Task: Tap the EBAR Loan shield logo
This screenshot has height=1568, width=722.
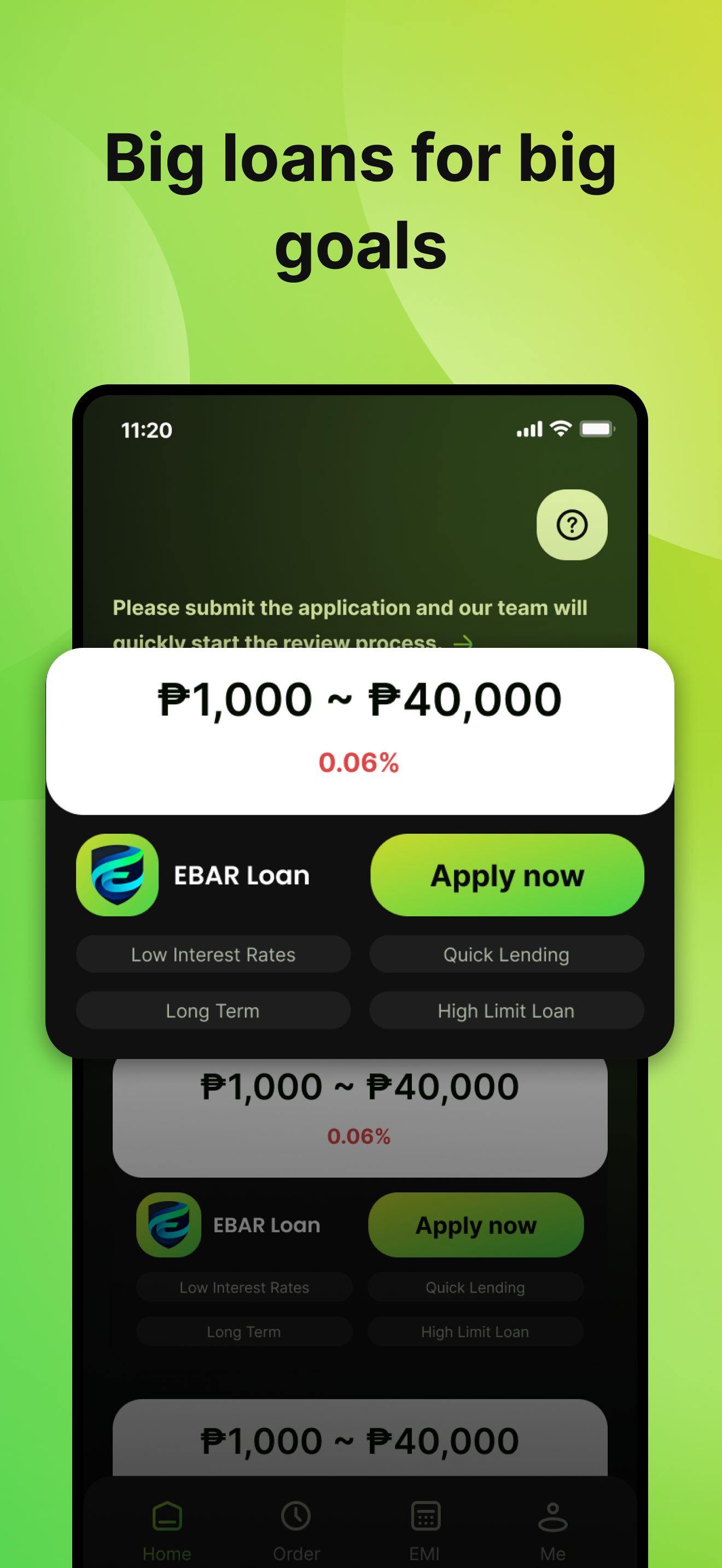Action: coord(117,875)
